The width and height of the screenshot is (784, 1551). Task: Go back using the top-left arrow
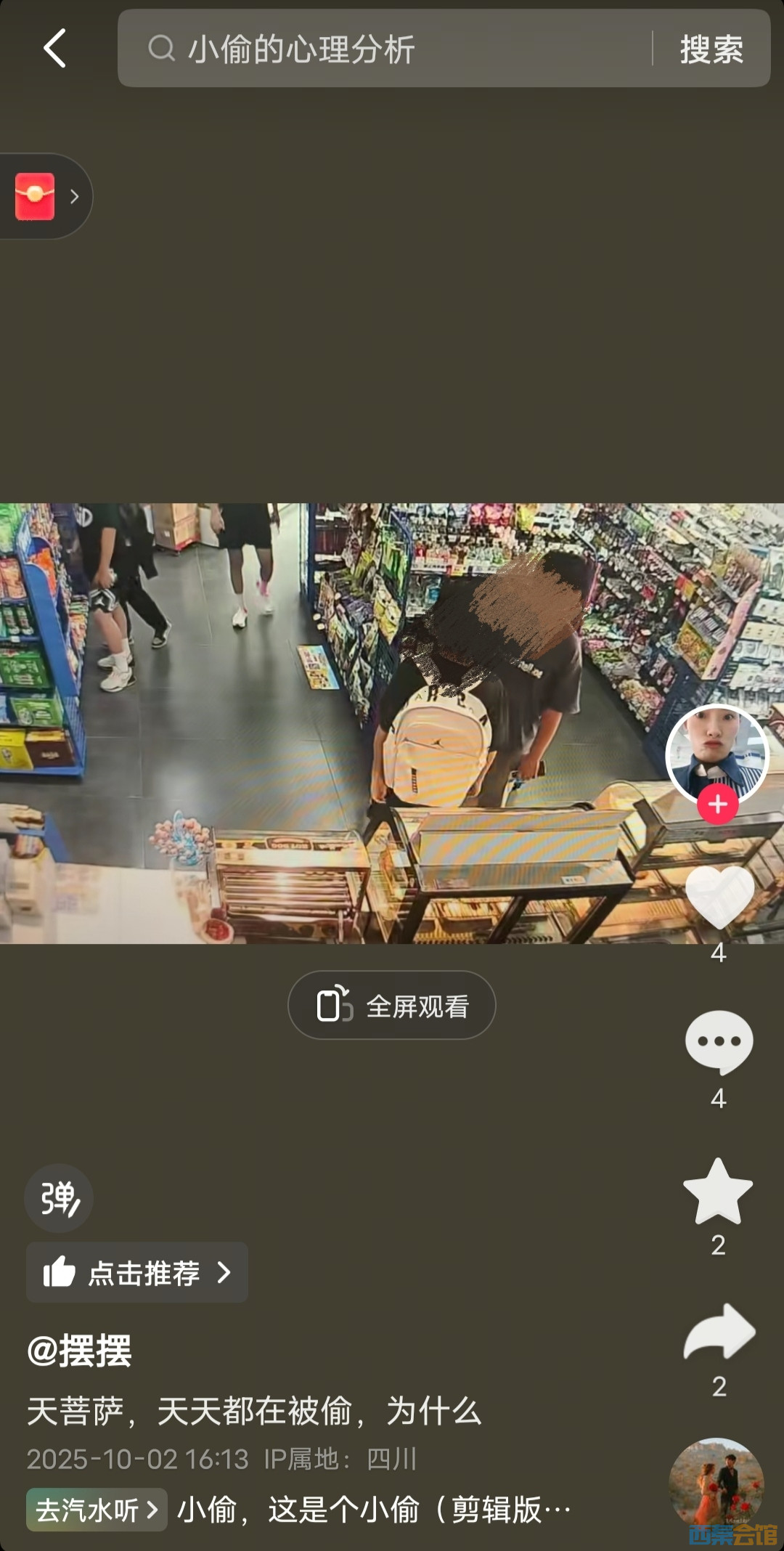click(55, 49)
